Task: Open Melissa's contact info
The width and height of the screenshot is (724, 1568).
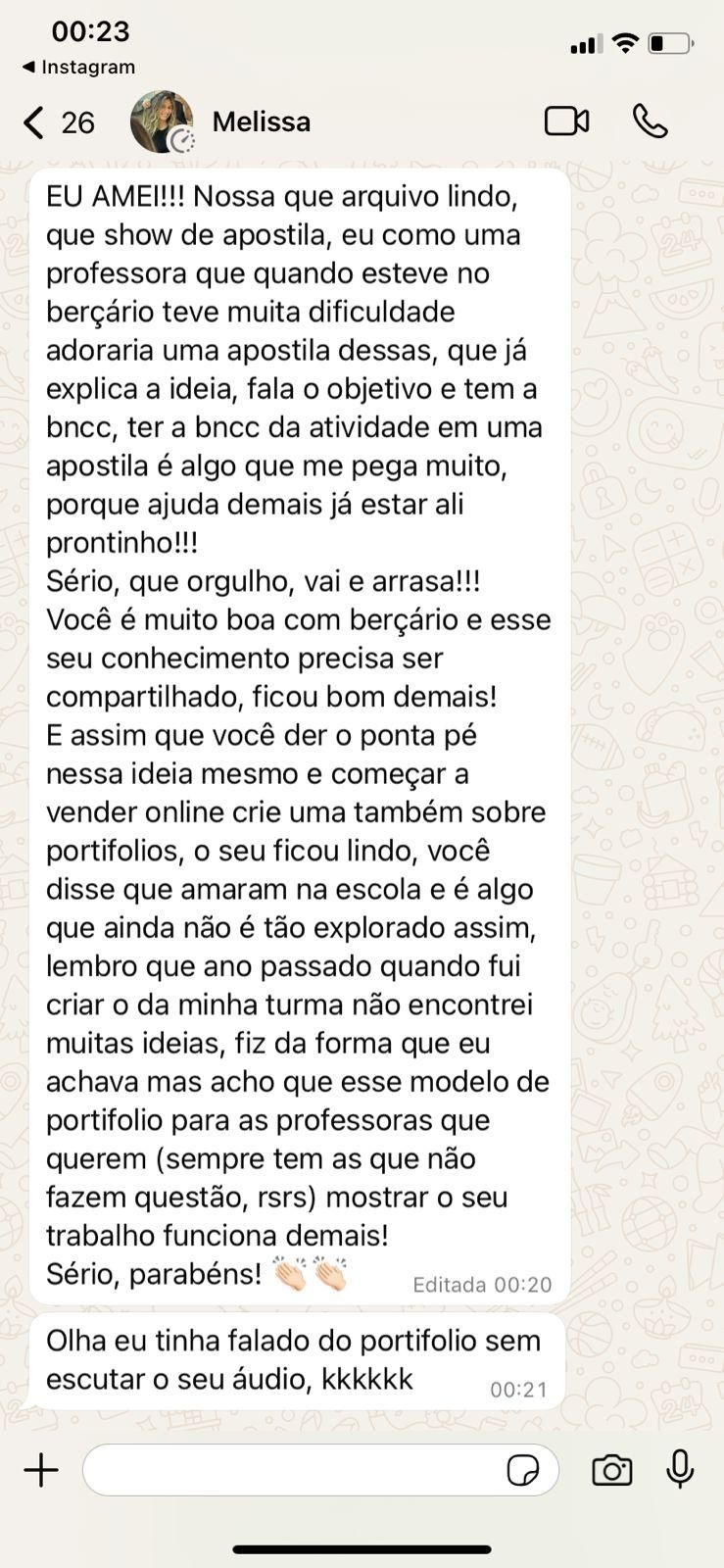Action: (261, 122)
